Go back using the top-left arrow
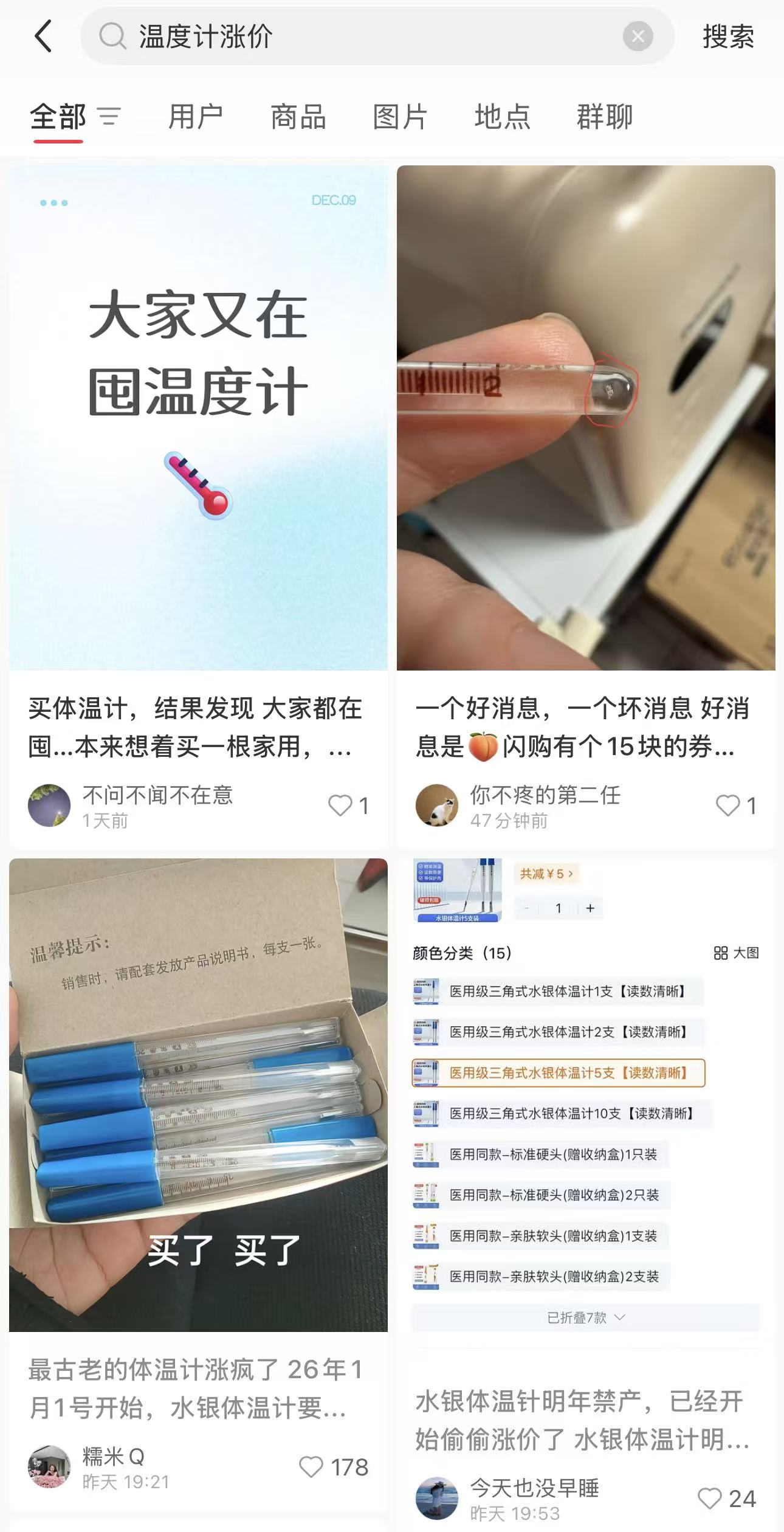 click(43, 36)
